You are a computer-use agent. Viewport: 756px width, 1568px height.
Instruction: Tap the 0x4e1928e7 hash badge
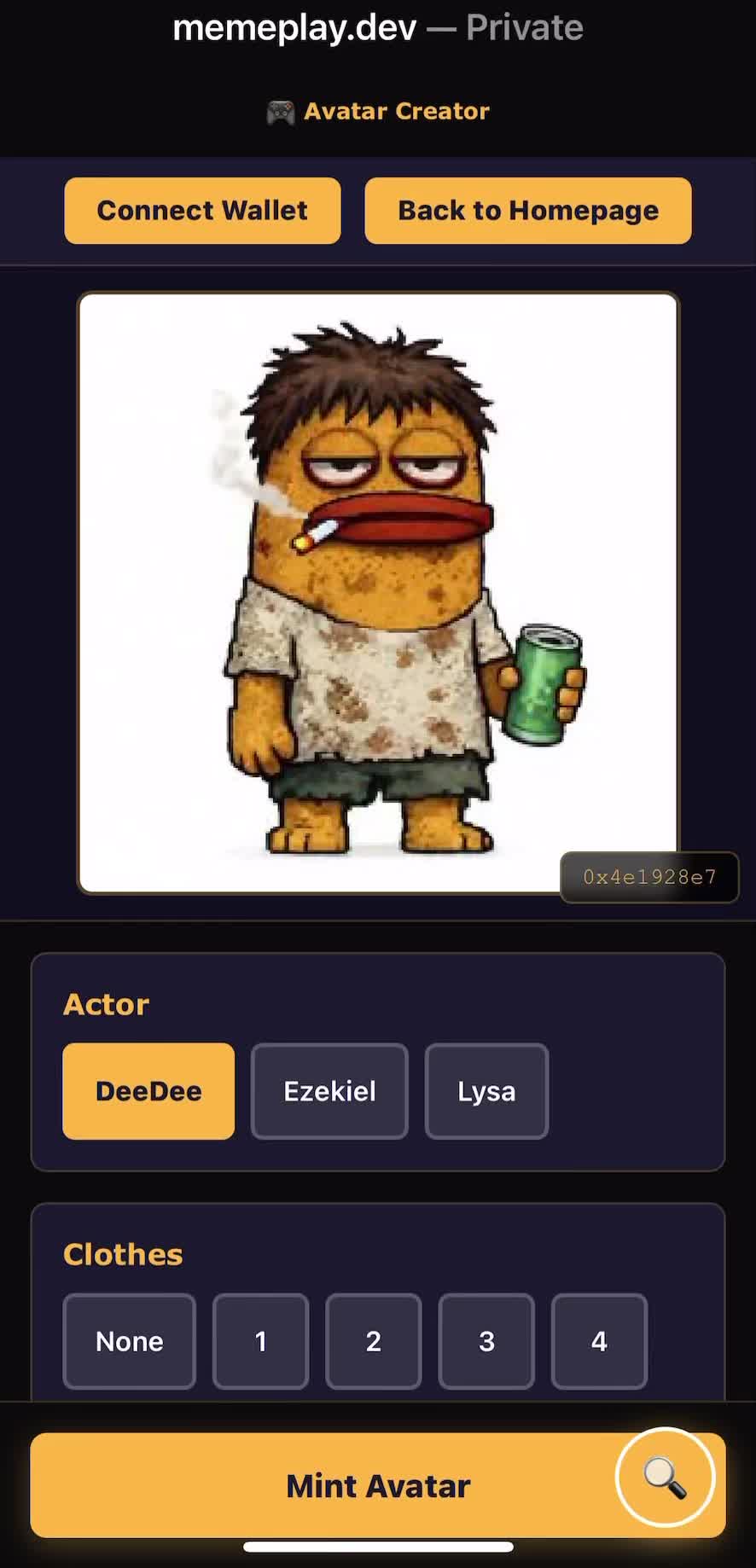(649, 877)
